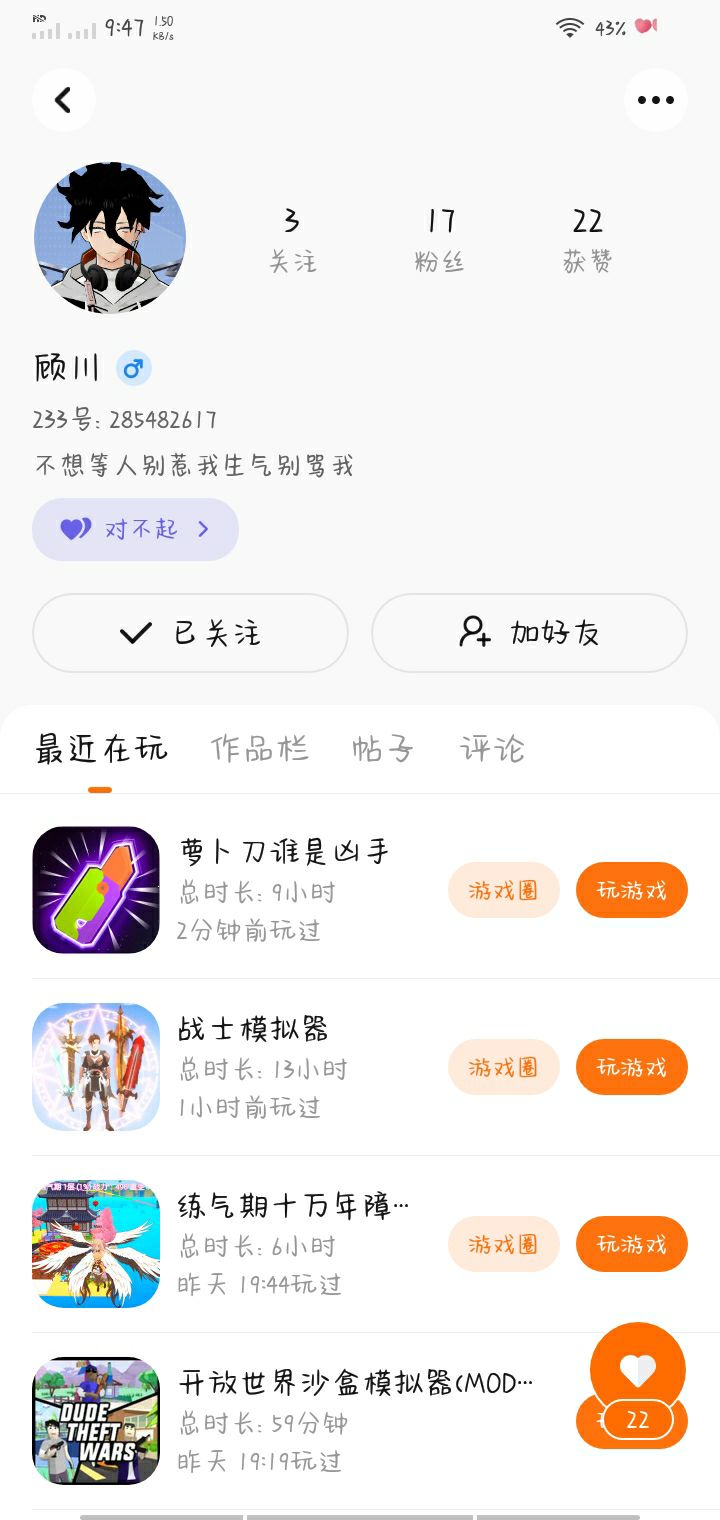
Task: Play 萝卜刀谁是凶手 via 玩游戏
Action: click(631, 890)
